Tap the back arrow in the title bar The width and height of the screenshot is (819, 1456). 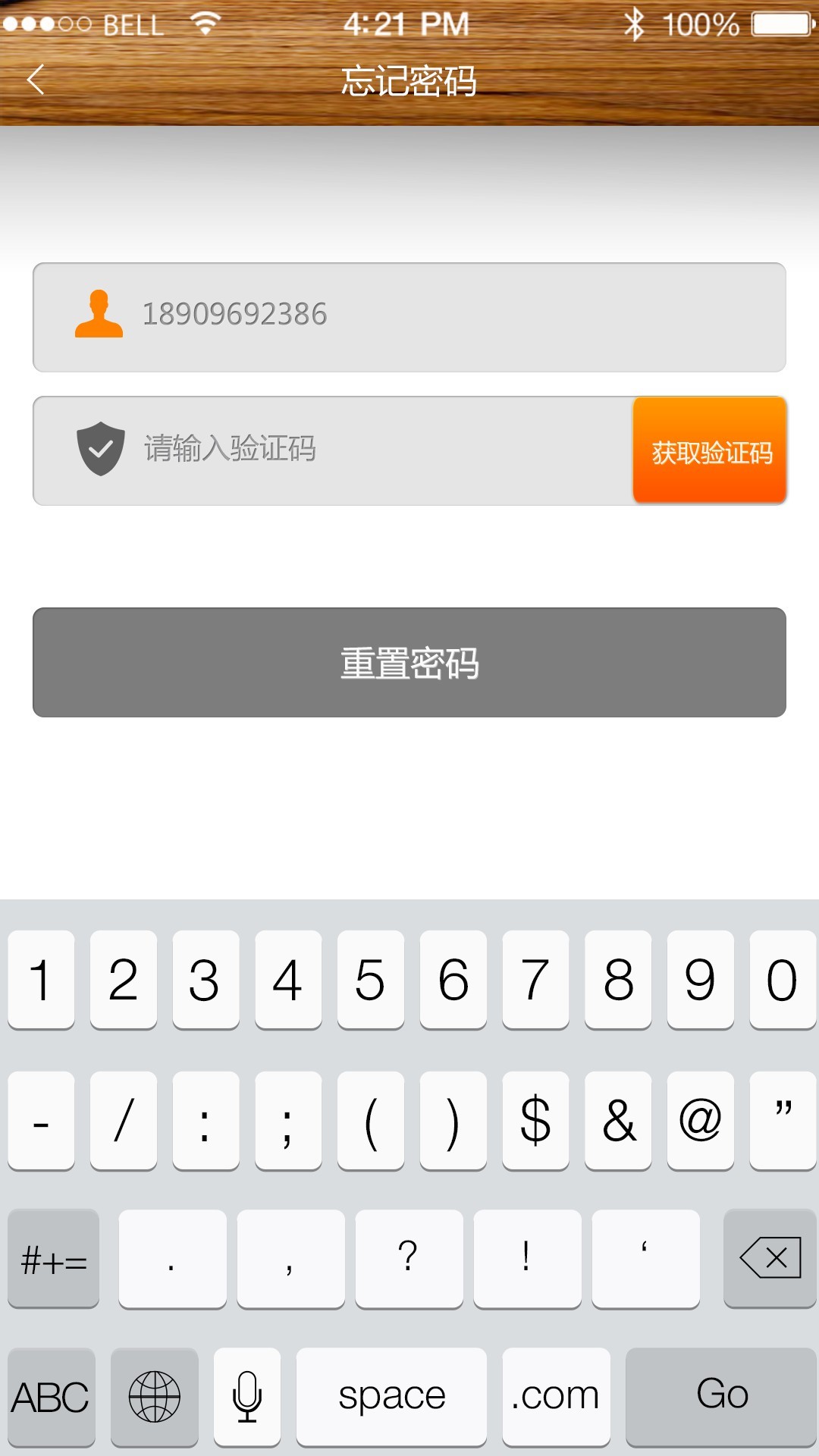click(34, 80)
